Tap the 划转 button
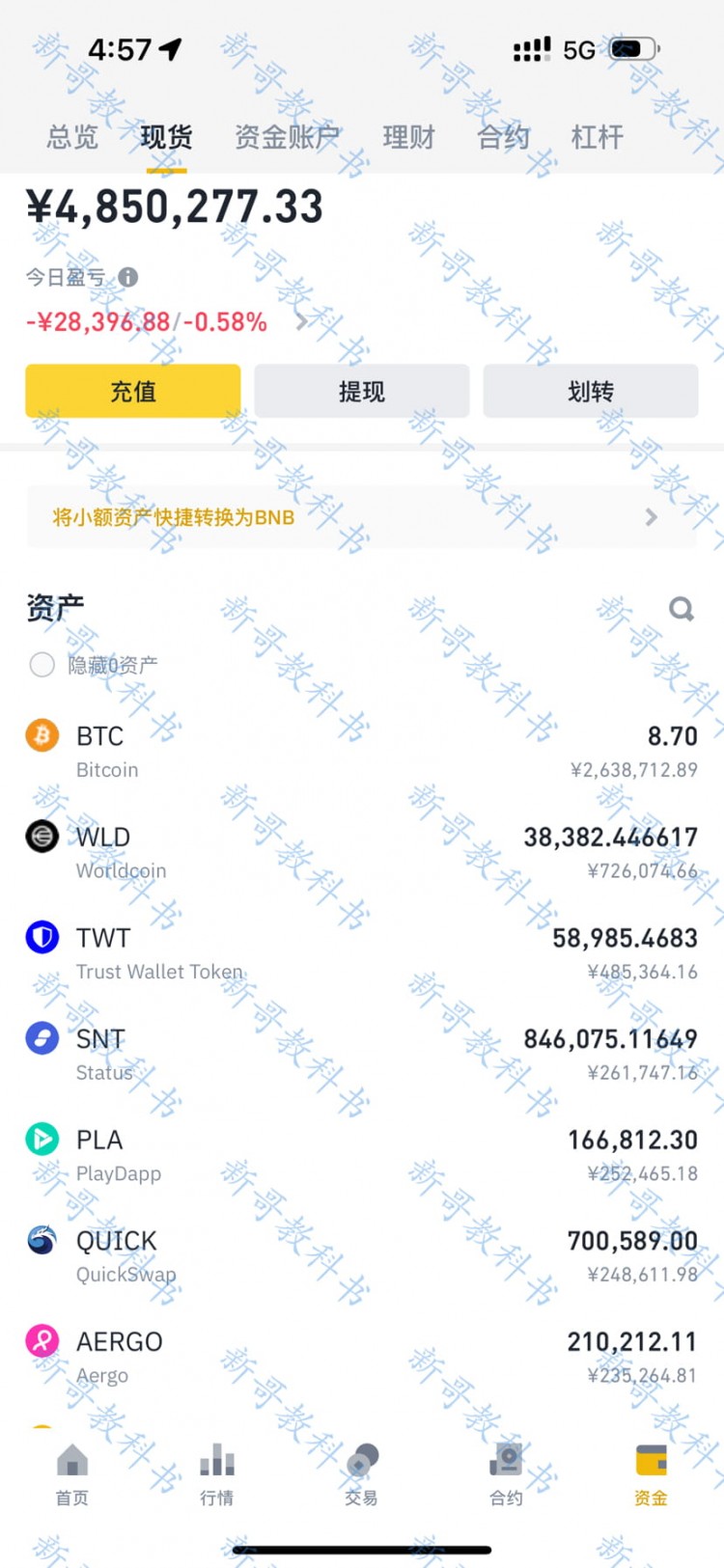The width and height of the screenshot is (724, 1568). pos(591,391)
